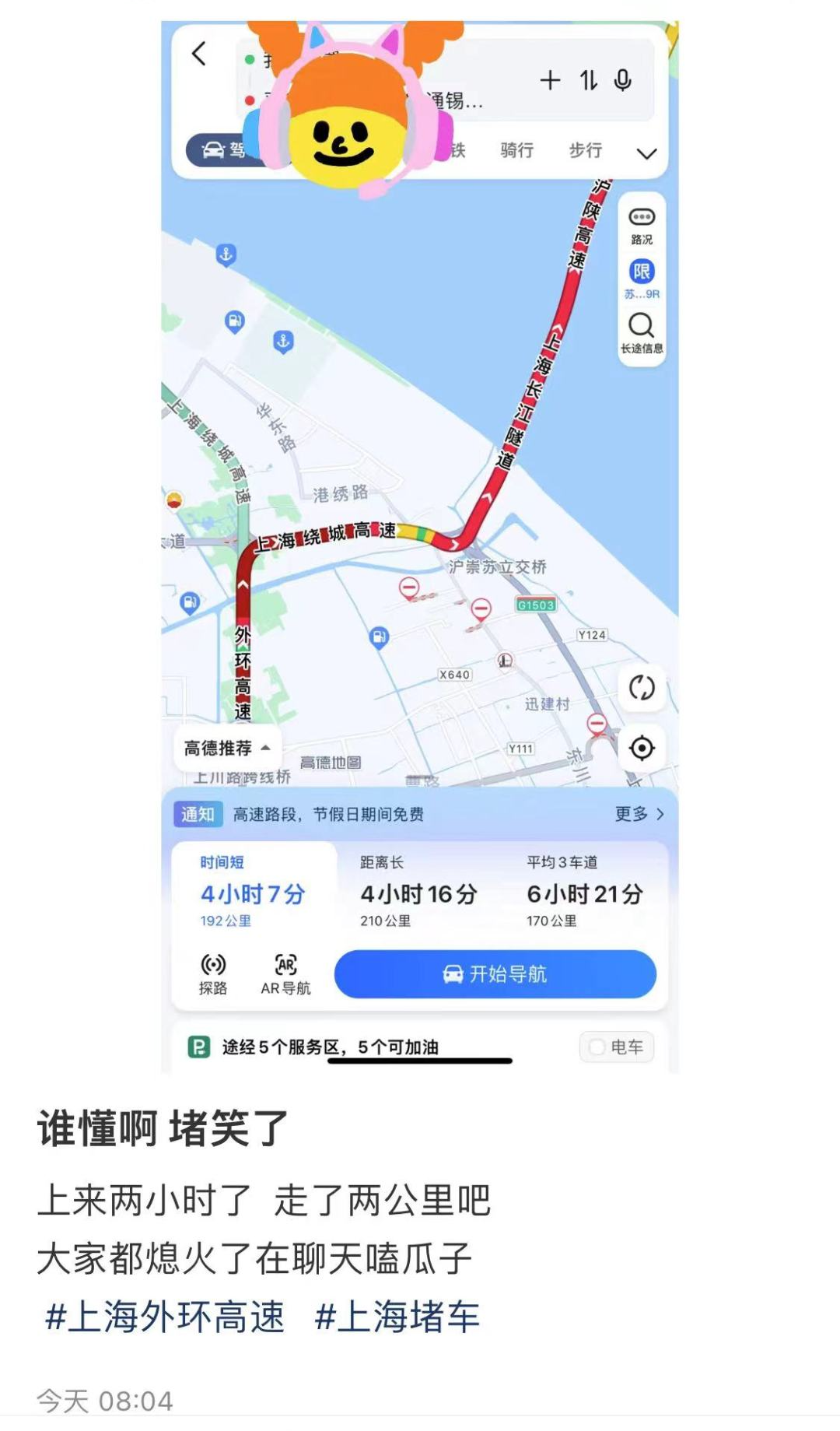840x1431 pixels.
Task: Open the #上海外环高速 hashtag
Action: click(164, 1317)
